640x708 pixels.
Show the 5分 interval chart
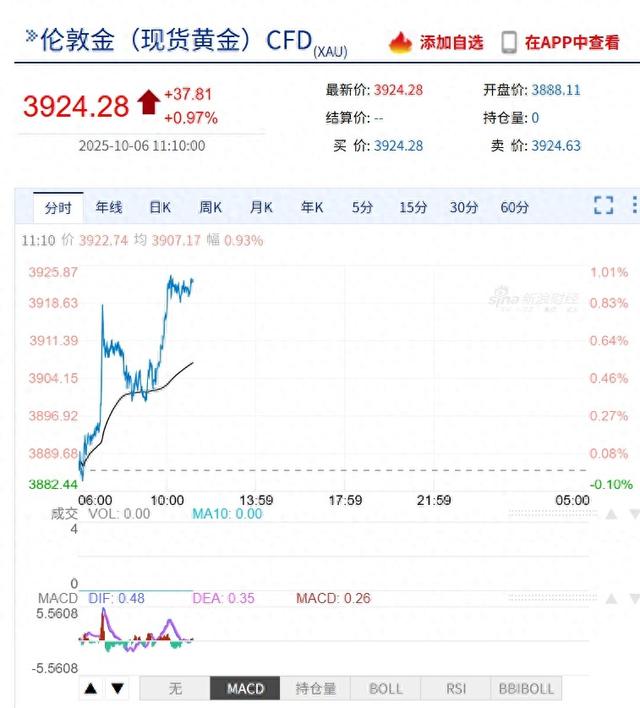[x=362, y=207]
